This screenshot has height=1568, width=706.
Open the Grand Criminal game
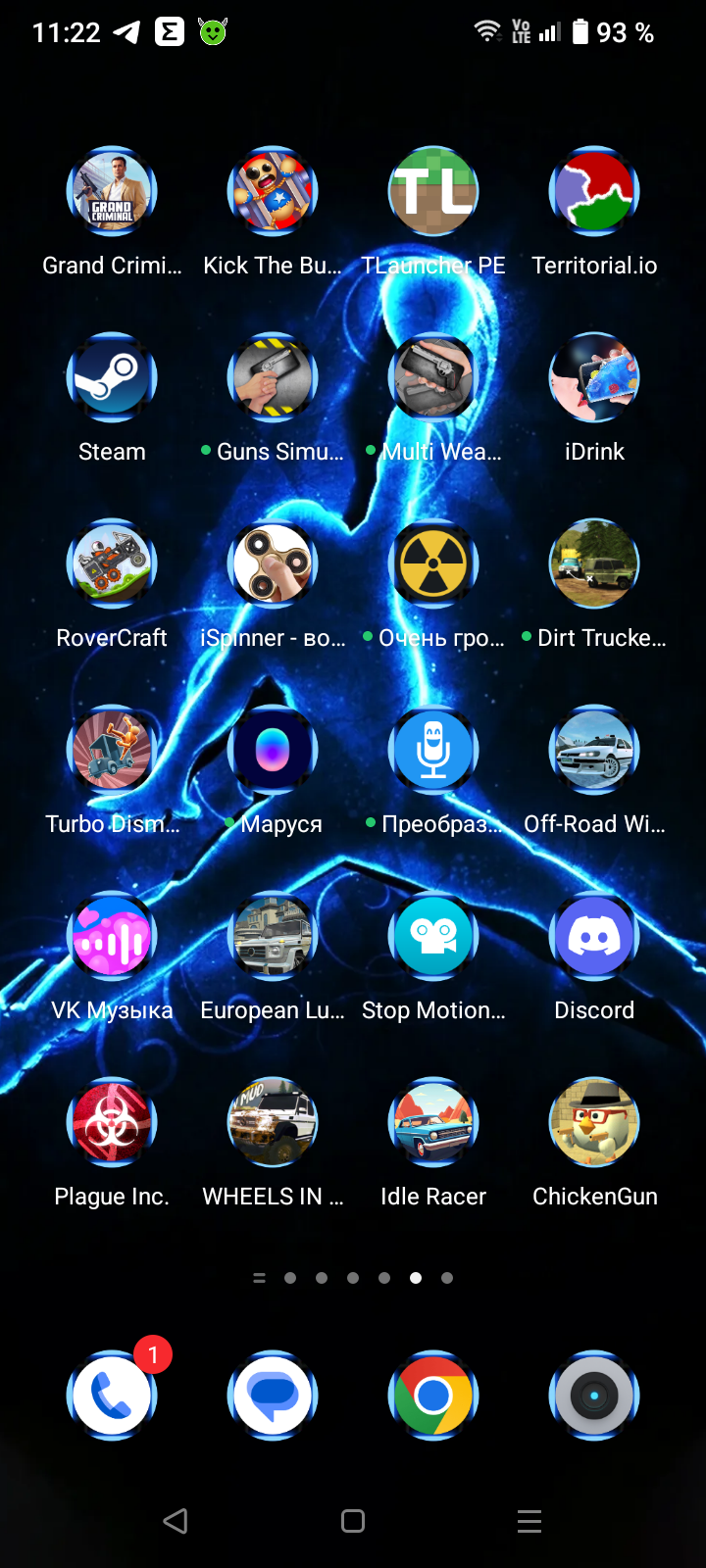click(x=112, y=191)
